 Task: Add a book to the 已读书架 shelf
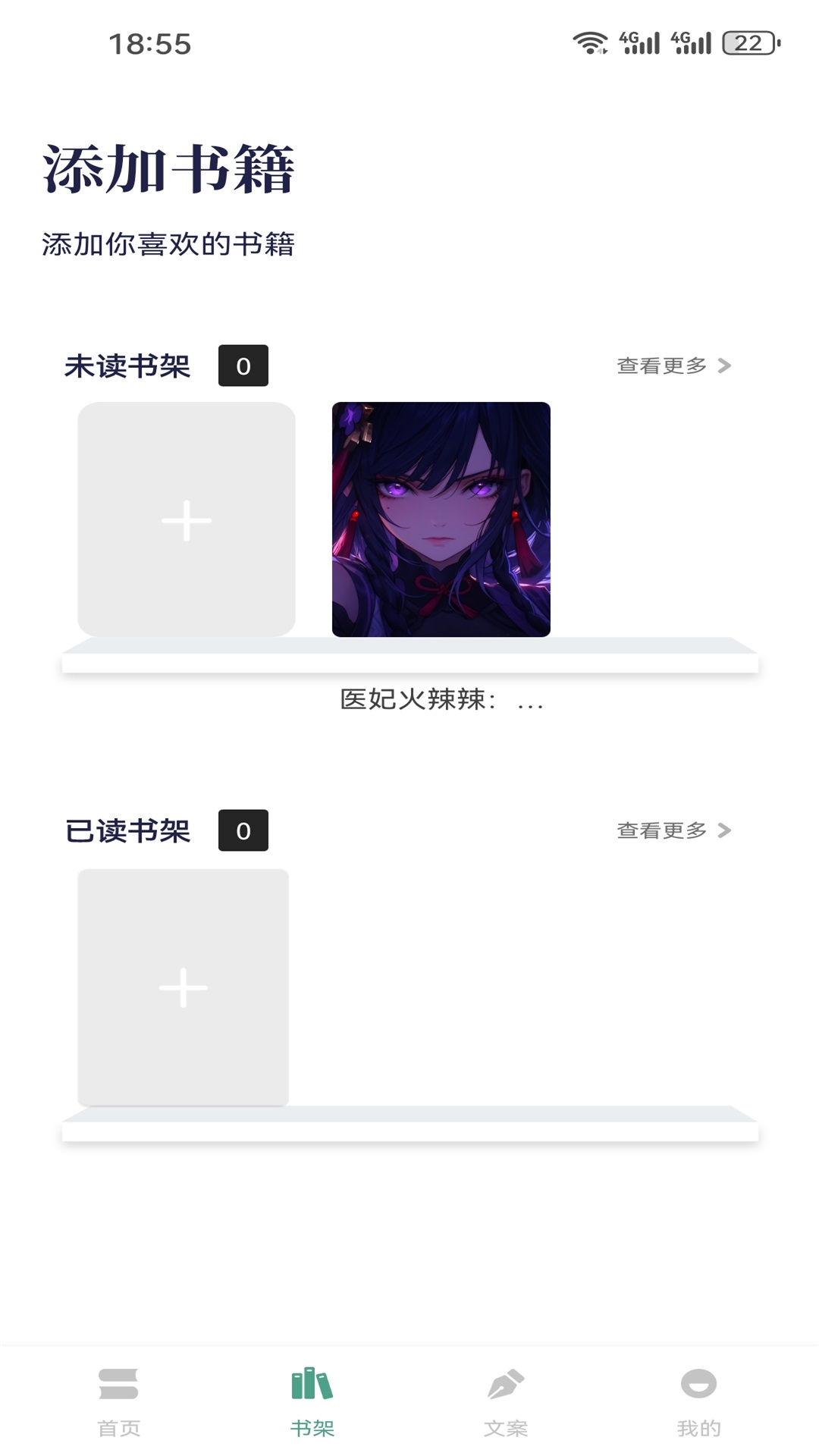184,987
